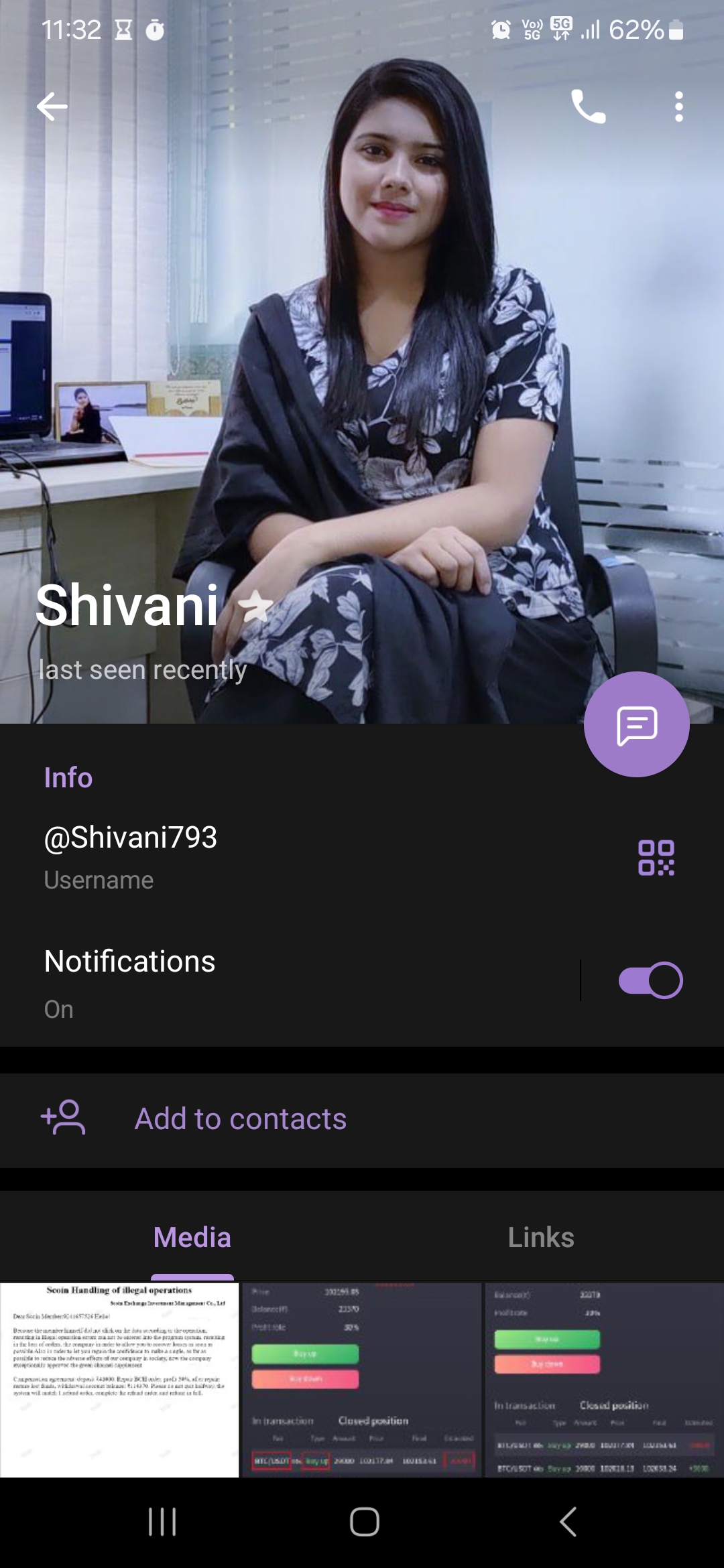This screenshot has height=1568, width=724.
Task: View the middle trading screenshot thumbnail
Action: click(362, 1379)
